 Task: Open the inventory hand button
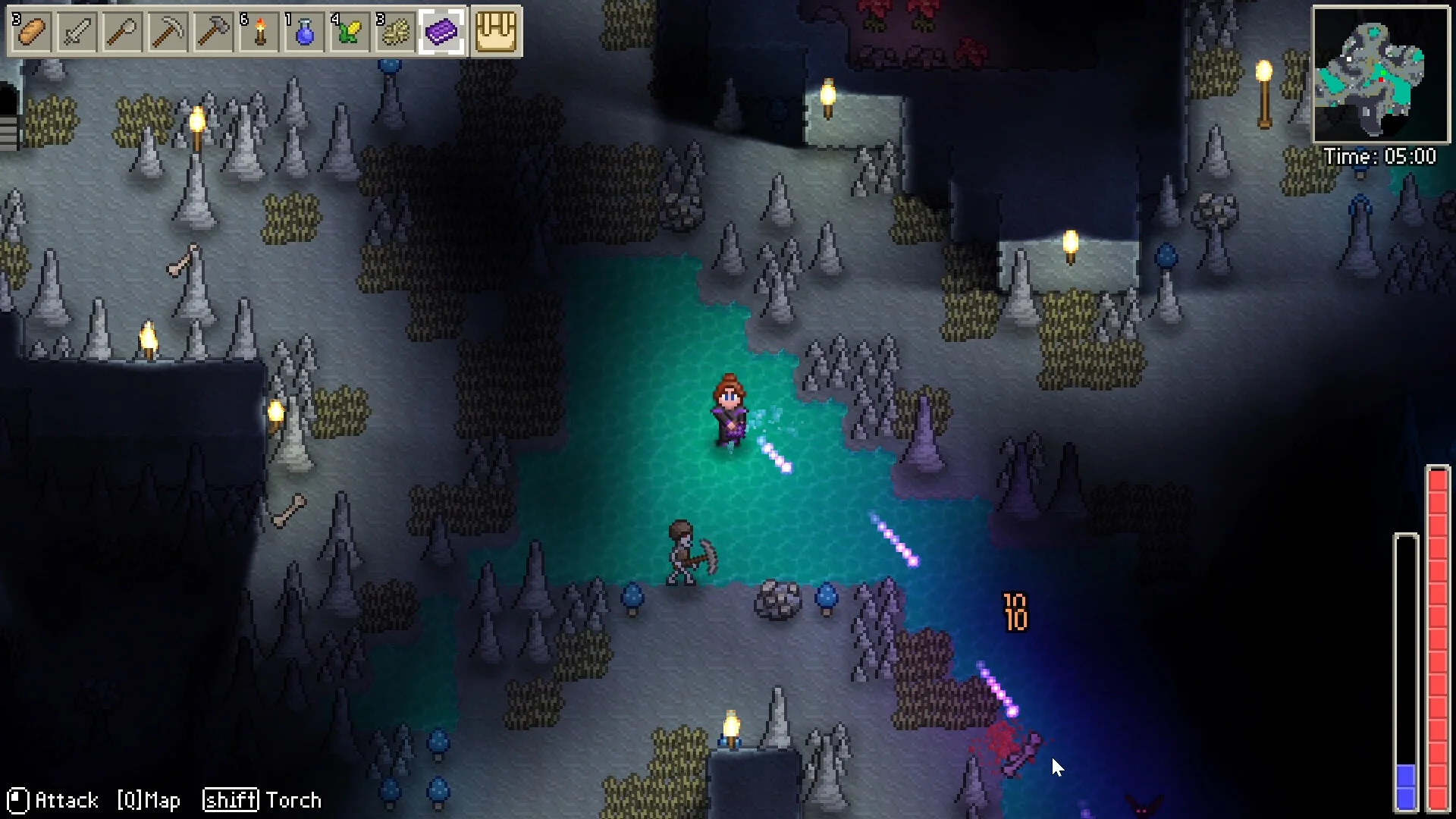pos(496,32)
